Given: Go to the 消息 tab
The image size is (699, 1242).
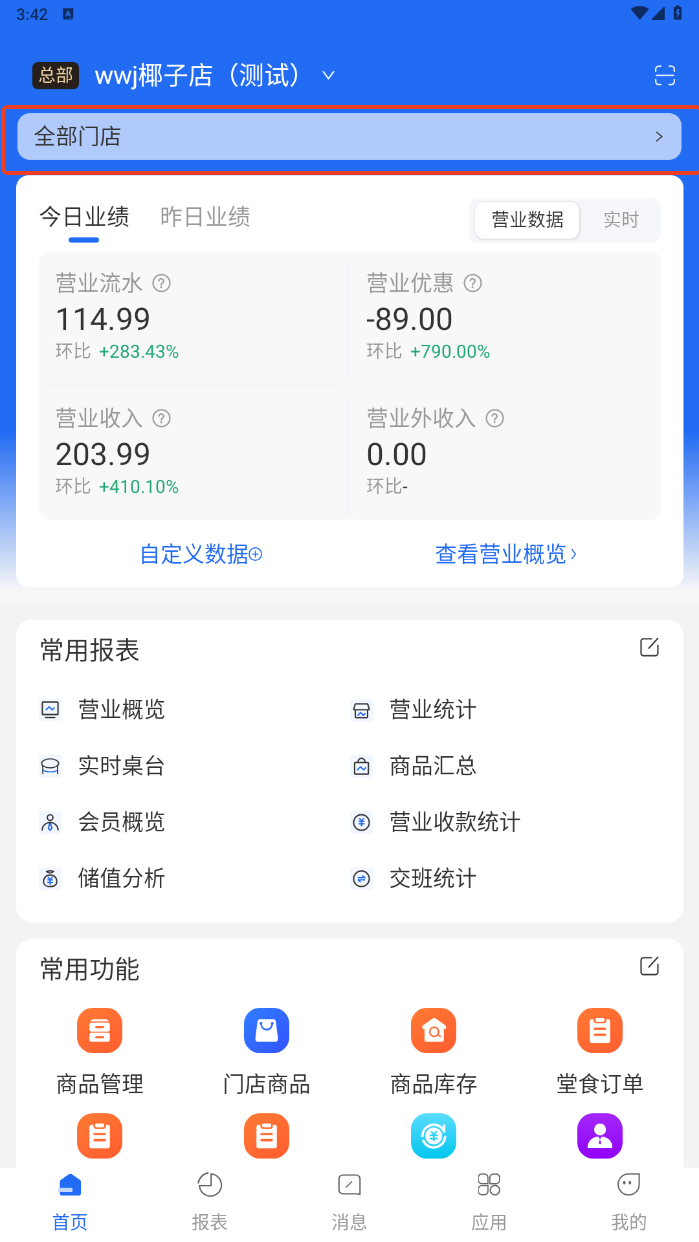Looking at the screenshot, I should [x=349, y=1201].
